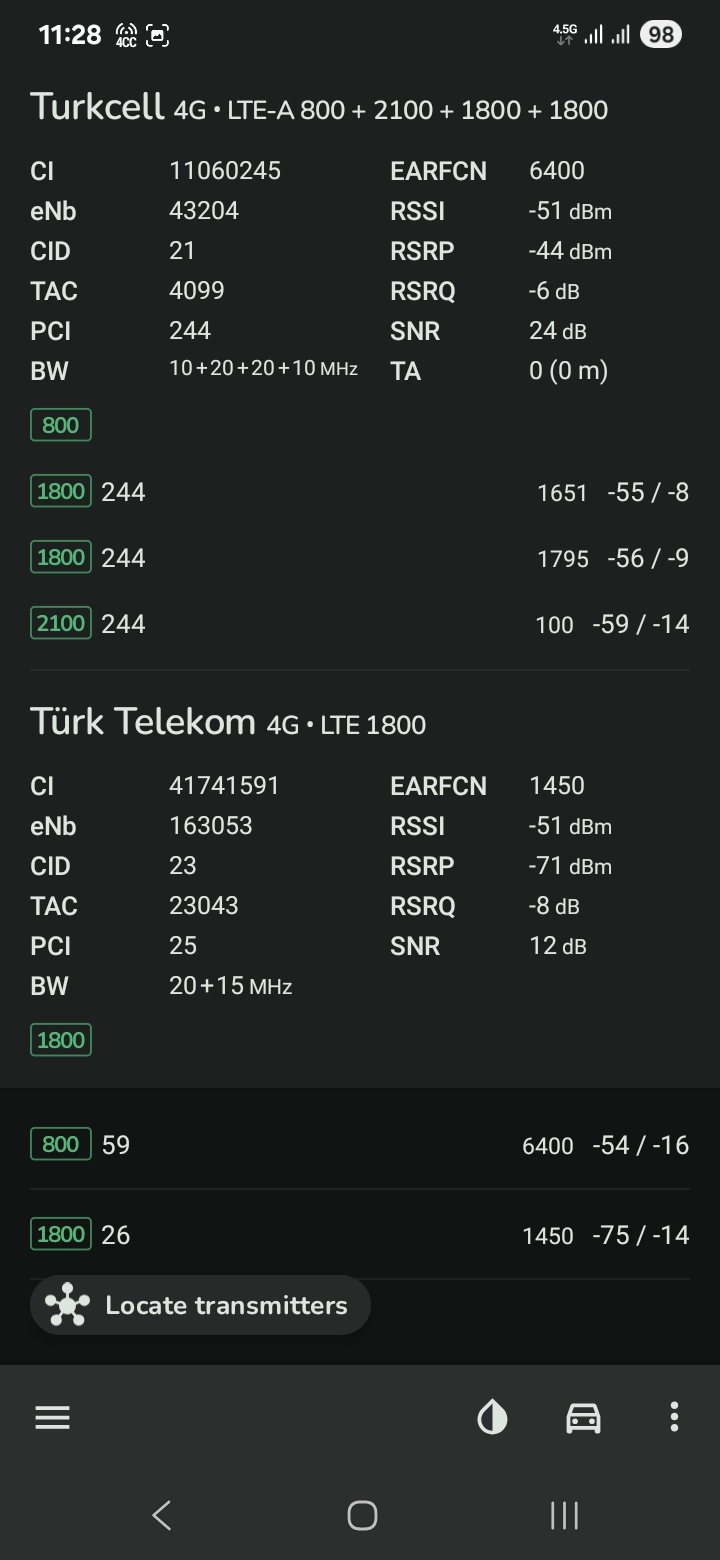Go back with the system back button
Viewport: 720px width, 1560px height.
[x=161, y=1515]
